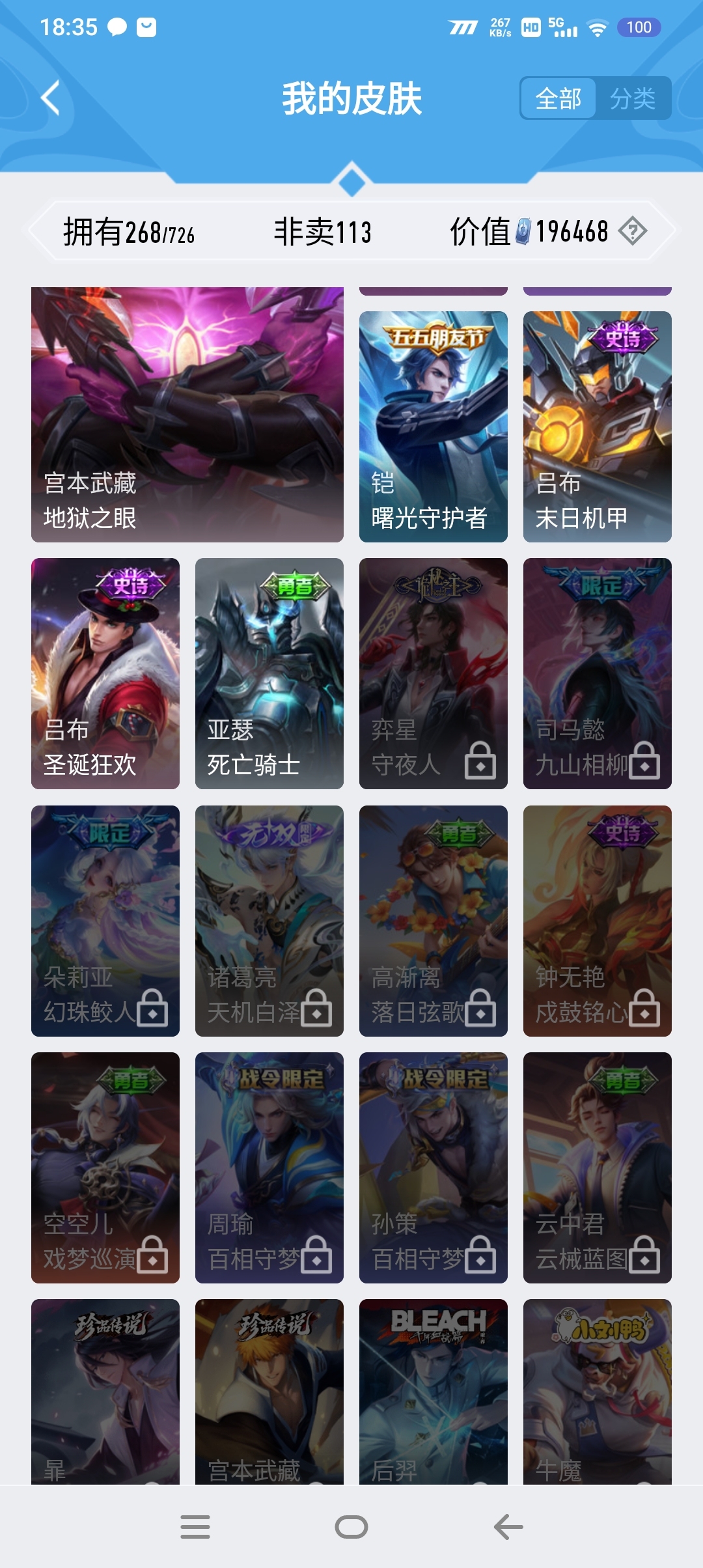Open the 孙策 百相守梦 skin card
The height and width of the screenshot is (1568, 703).
click(x=434, y=1168)
